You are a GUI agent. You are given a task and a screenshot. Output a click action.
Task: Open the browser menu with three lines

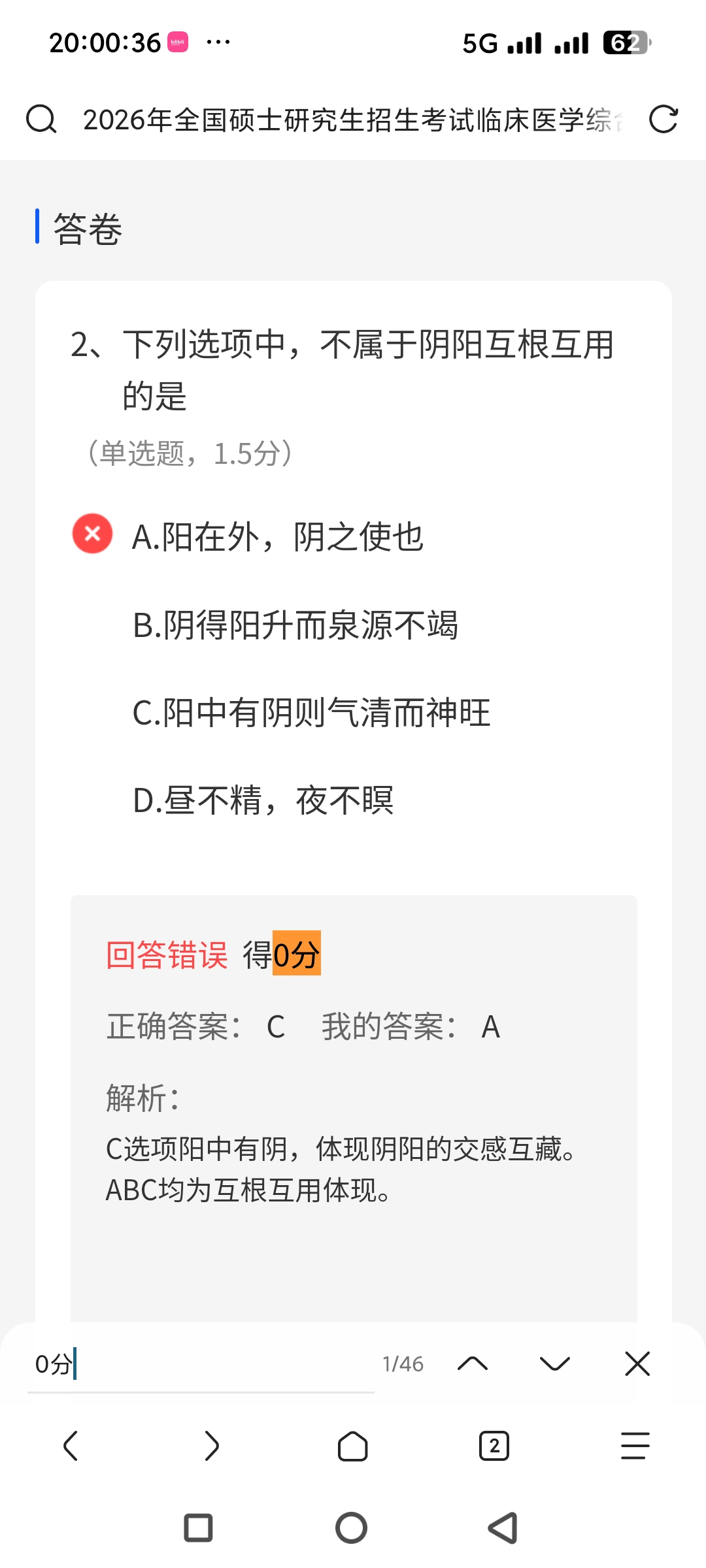[x=635, y=1446]
